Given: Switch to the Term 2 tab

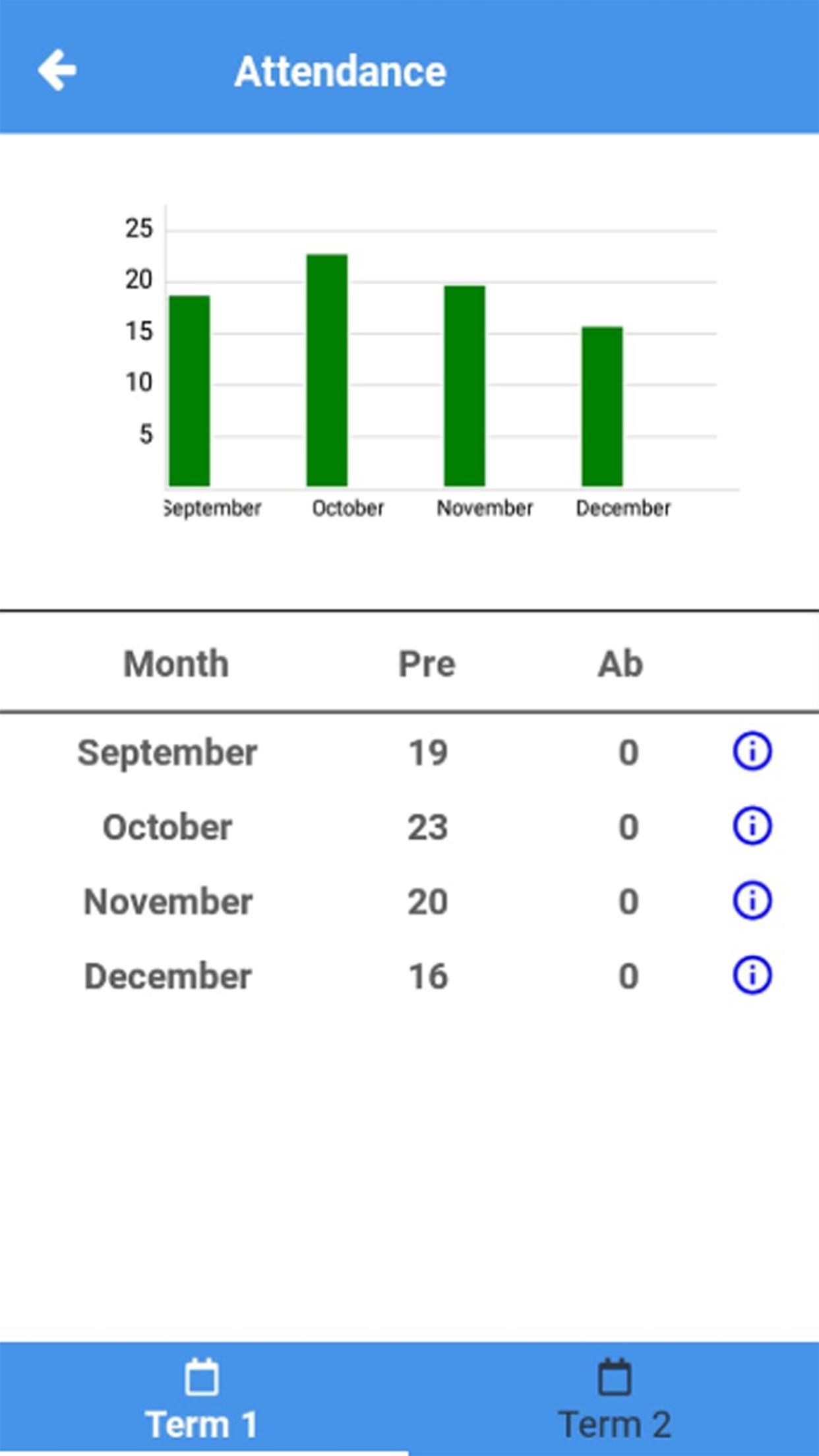Looking at the screenshot, I should (614, 1399).
